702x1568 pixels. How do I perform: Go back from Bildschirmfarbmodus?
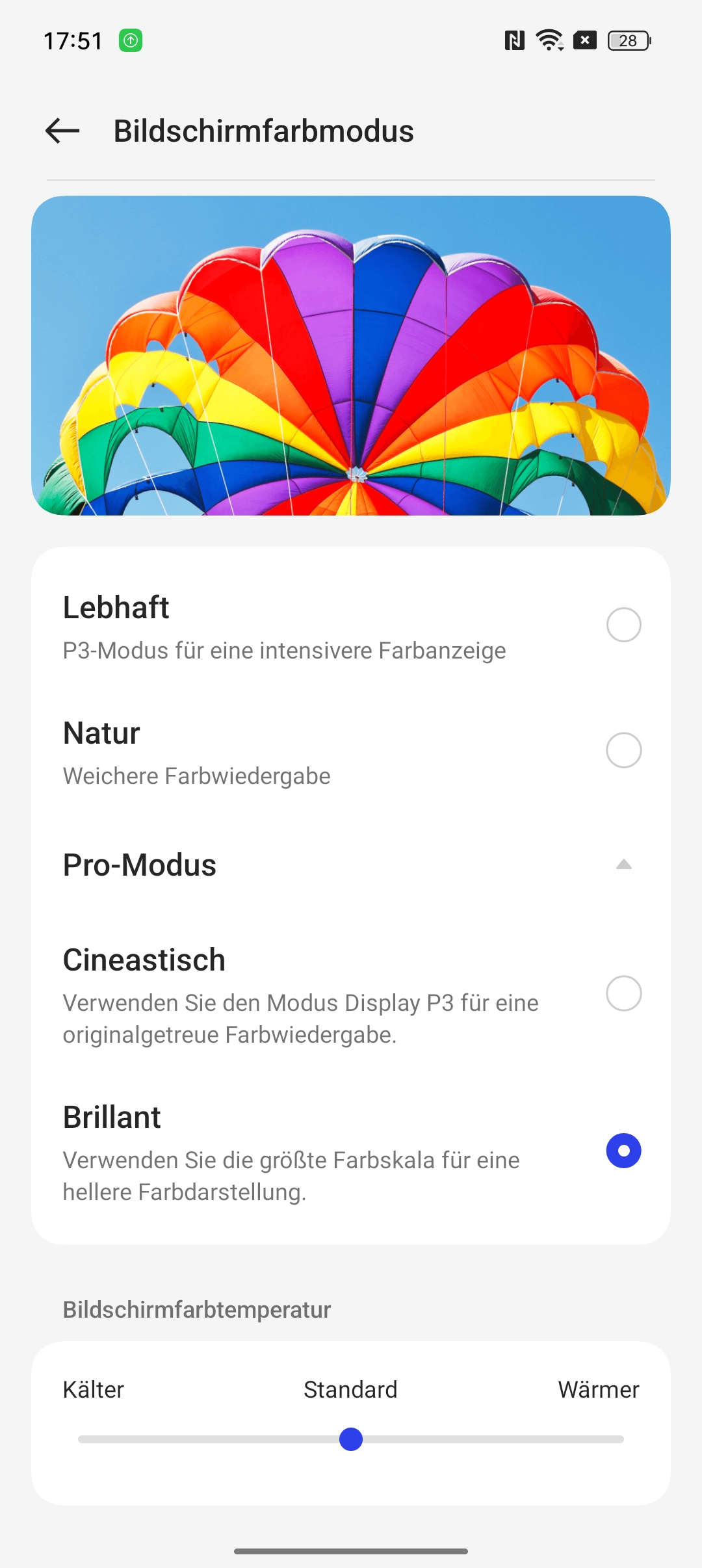pyautogui.click(x=62, y=131)
